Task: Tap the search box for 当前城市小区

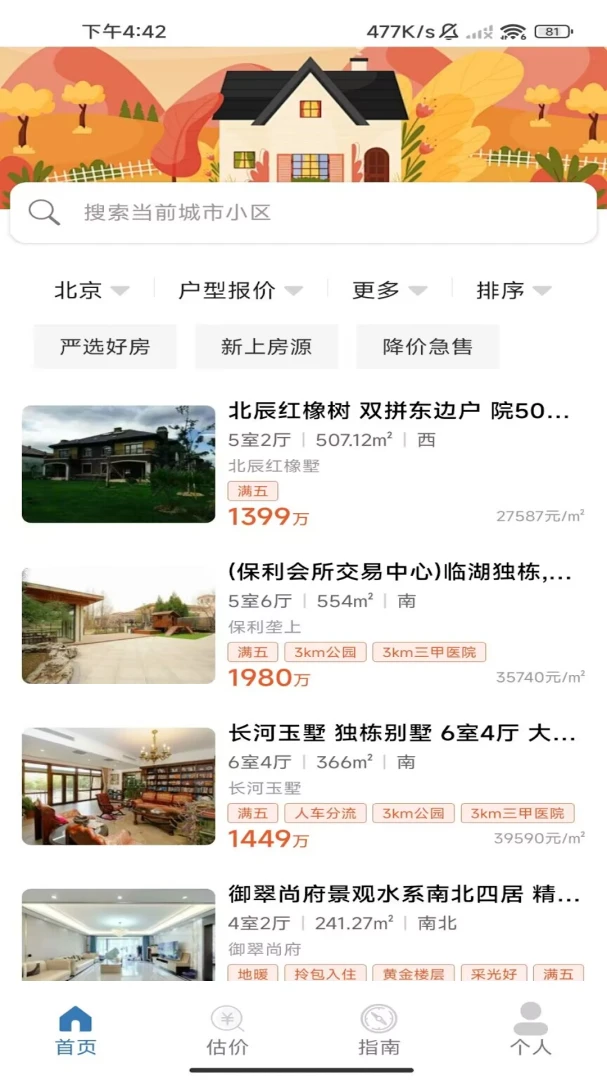Action: [x=303, y=213]
